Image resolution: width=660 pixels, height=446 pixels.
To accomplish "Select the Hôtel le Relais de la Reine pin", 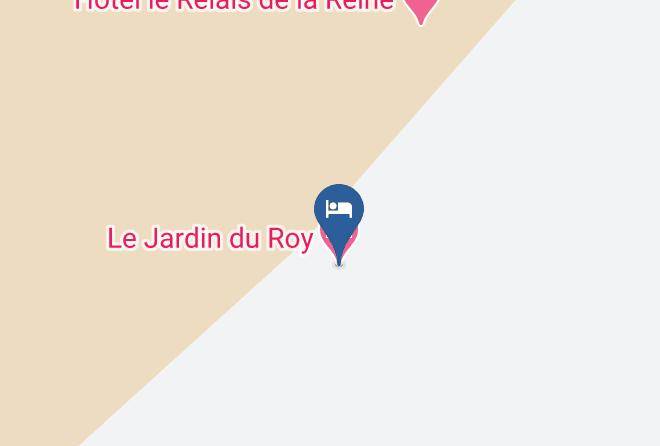I will [421, 9].
